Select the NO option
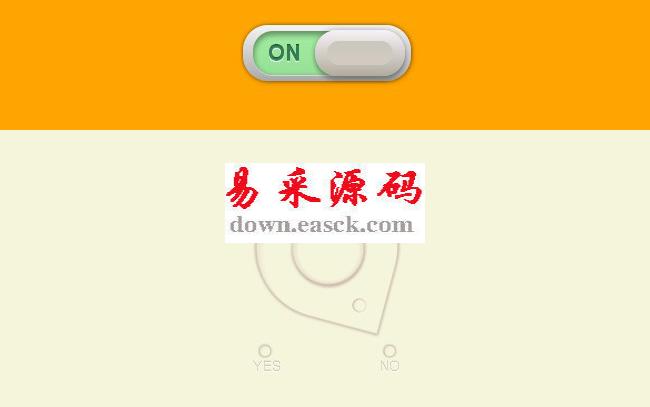 [390, 351]
